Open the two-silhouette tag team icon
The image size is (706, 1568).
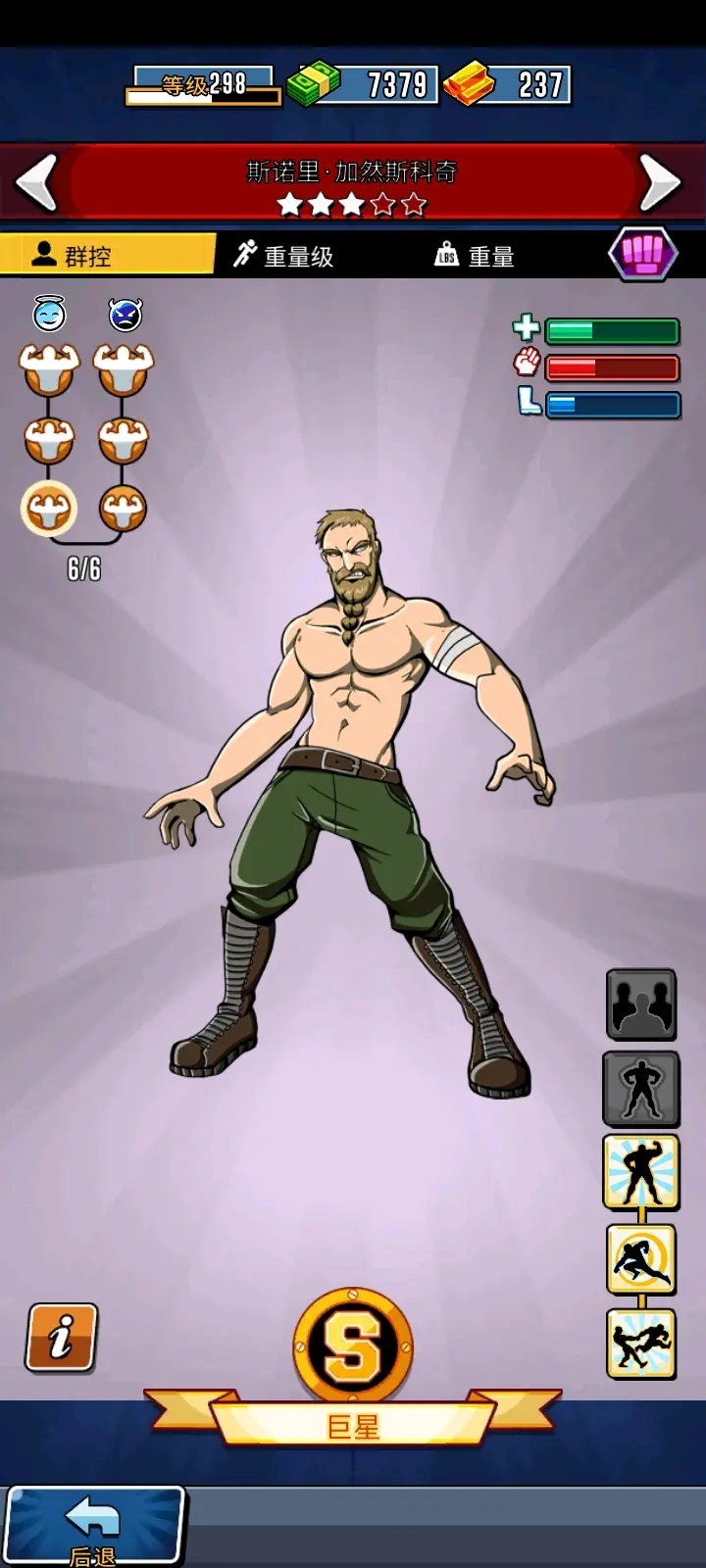[x=641, y=1004]
